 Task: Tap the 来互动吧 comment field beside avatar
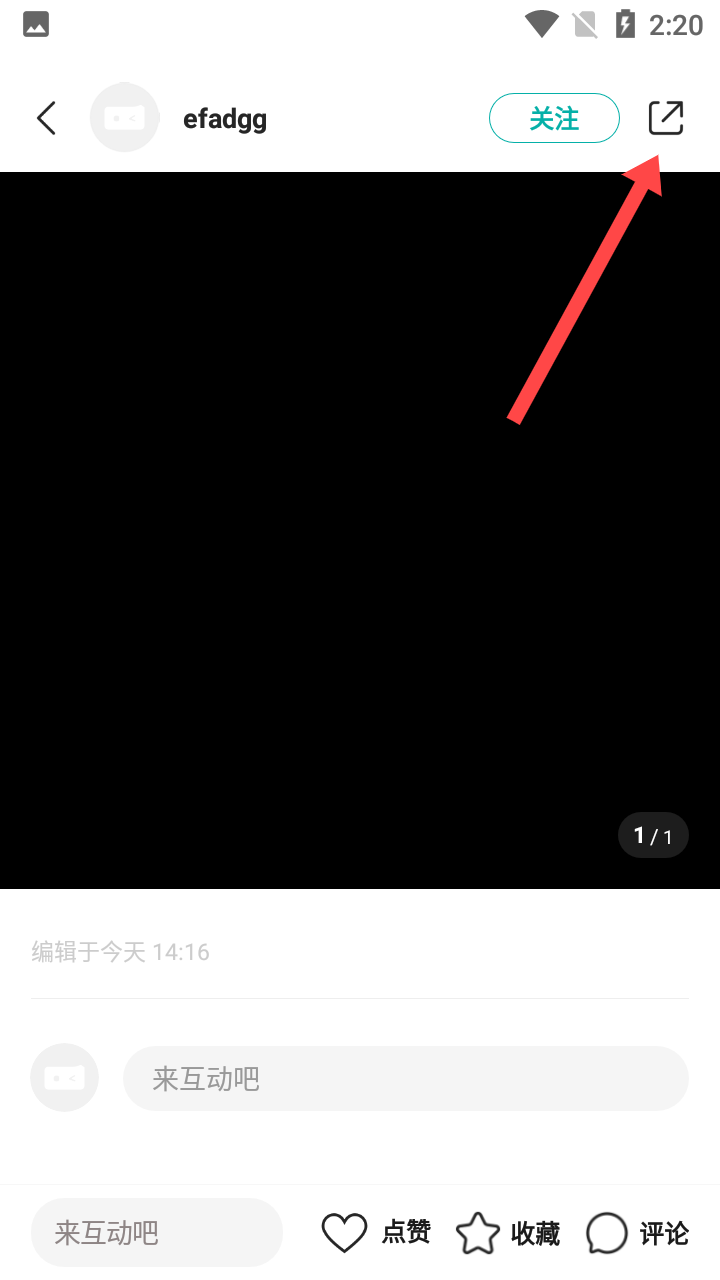(x=406, y=1078)
